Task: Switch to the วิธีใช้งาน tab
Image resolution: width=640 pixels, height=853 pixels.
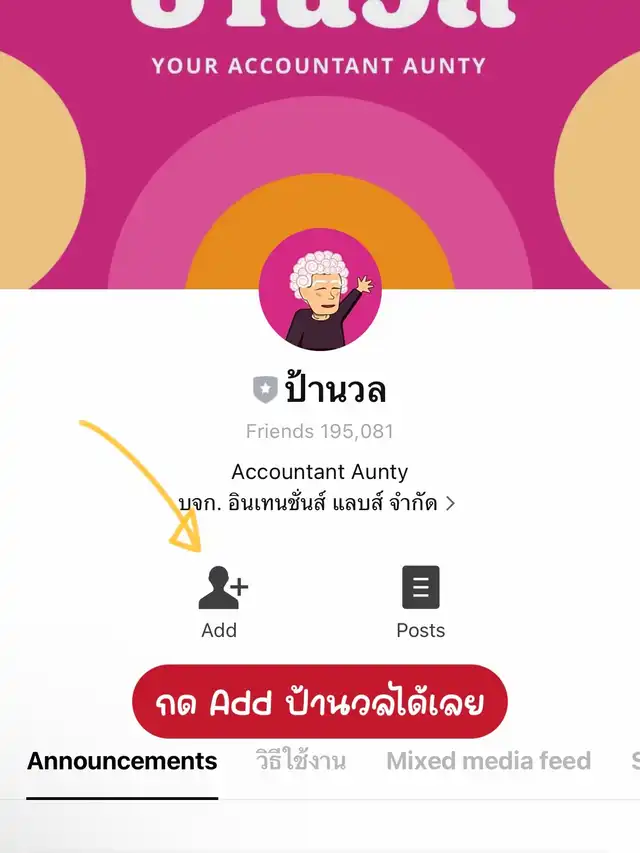Action: point(301,762)
